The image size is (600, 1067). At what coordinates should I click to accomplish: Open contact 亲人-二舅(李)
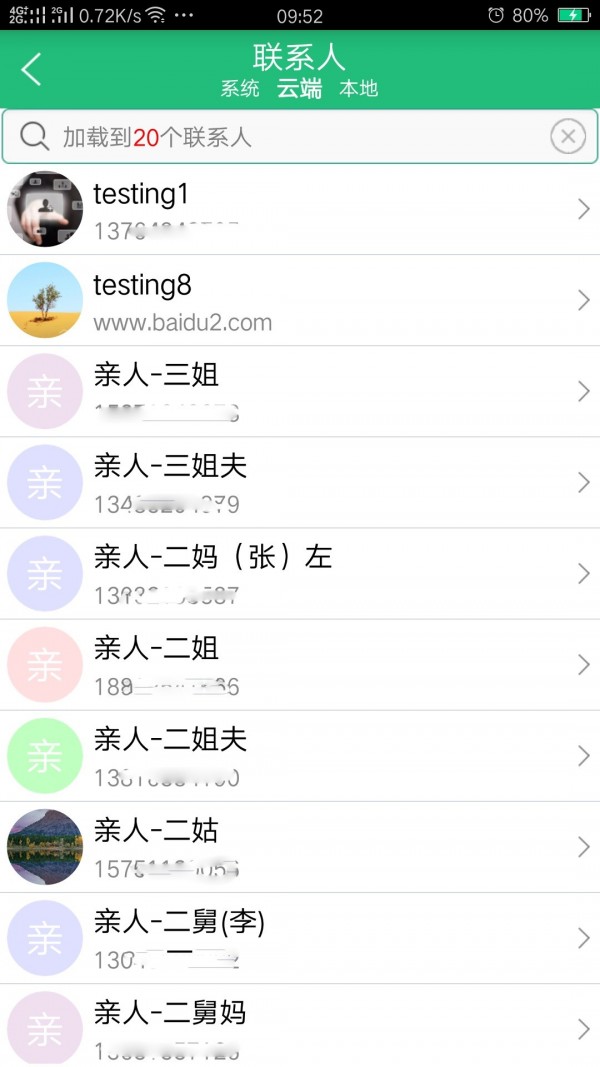[300, 938]
